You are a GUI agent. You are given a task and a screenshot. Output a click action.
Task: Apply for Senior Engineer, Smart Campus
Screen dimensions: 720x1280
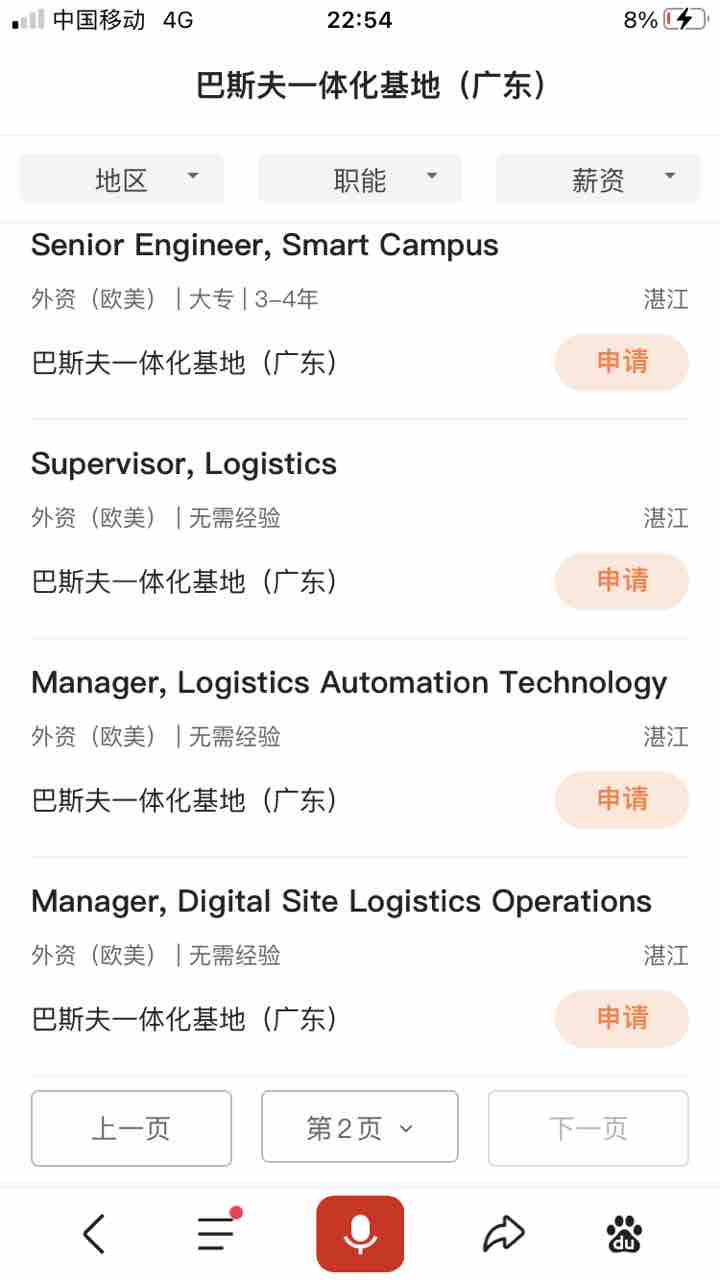622,362
